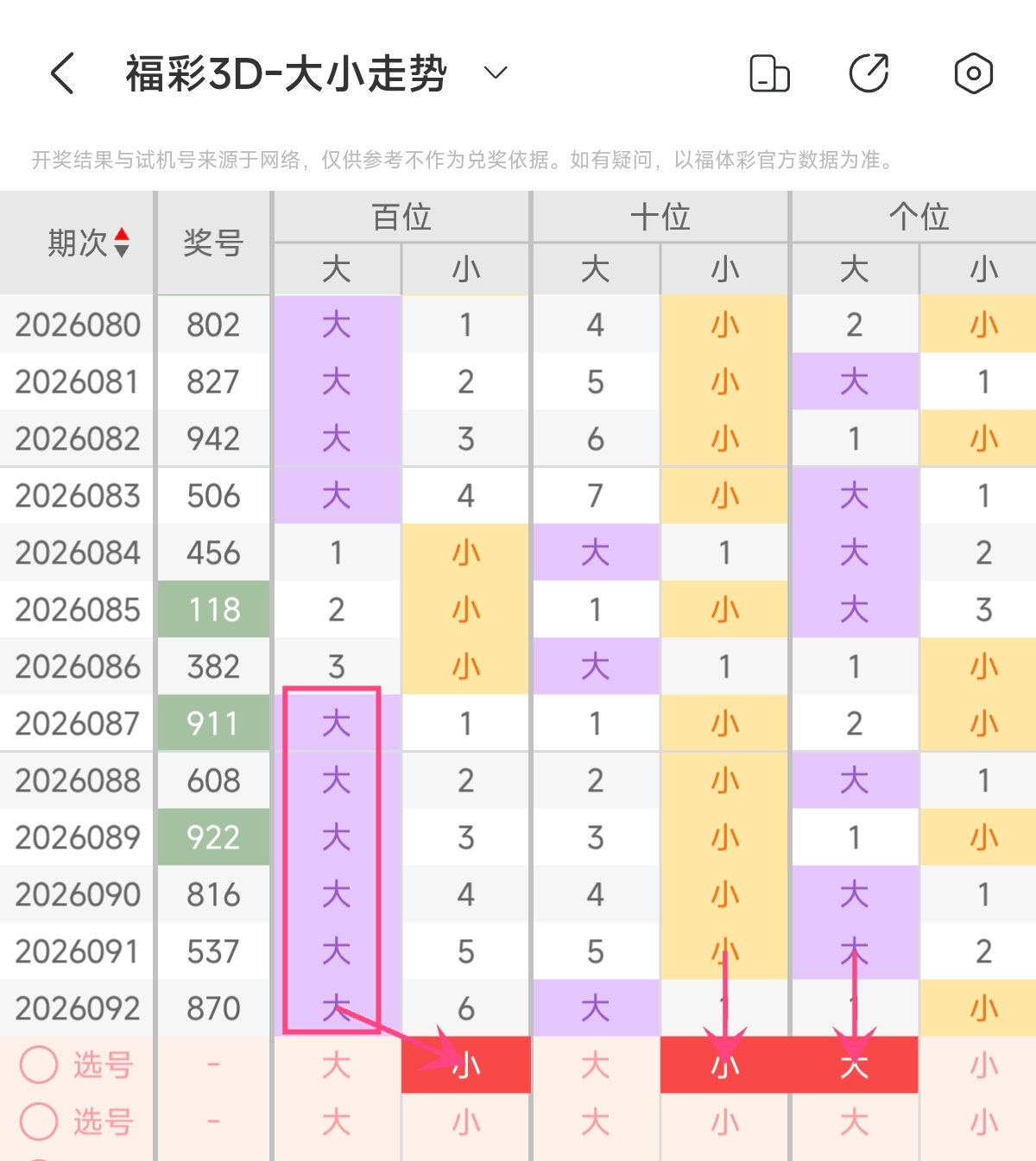1036x1161 pixels.
Task: Open chart settings hexagon icon
Action: (973, 73)
